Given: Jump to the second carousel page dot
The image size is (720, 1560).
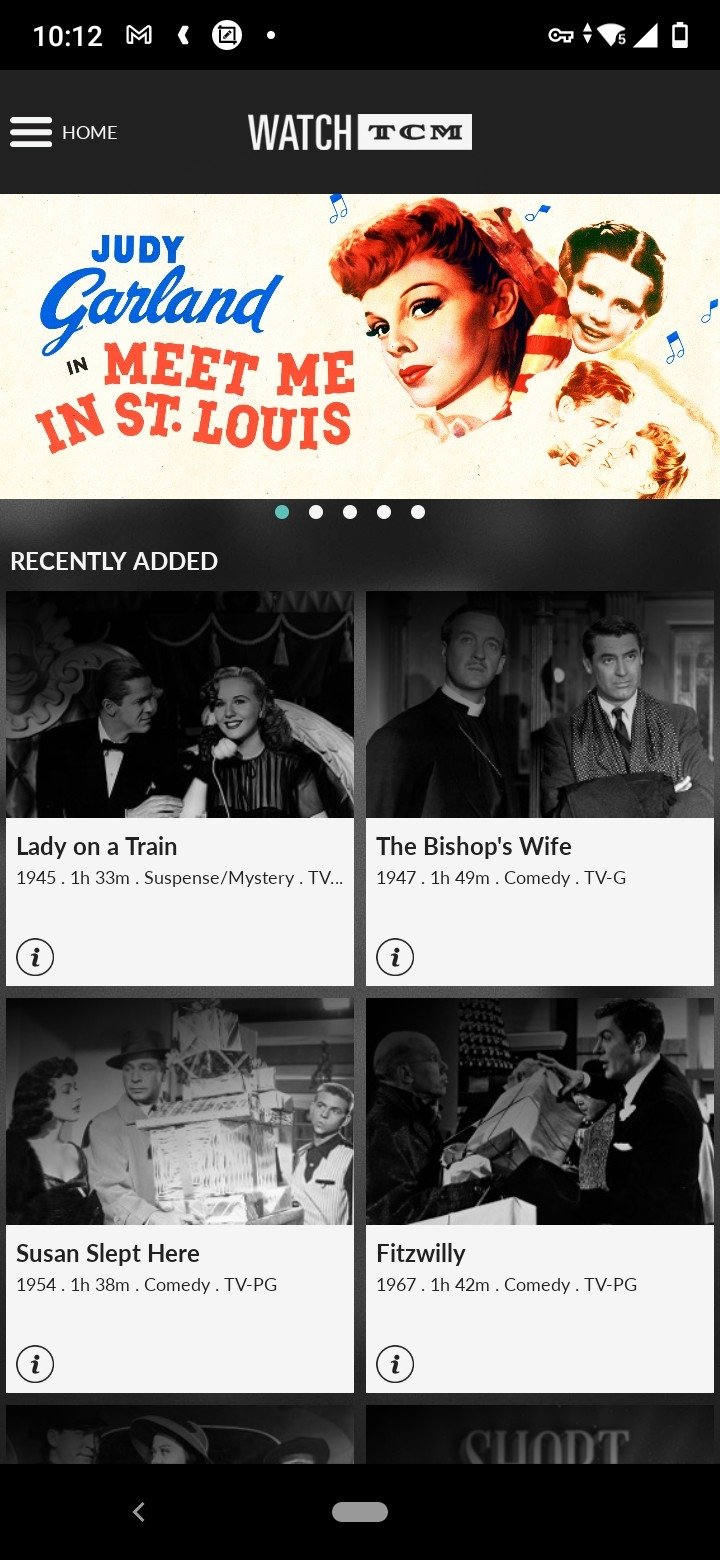Looking at the screenshot, I should [316, 512].
